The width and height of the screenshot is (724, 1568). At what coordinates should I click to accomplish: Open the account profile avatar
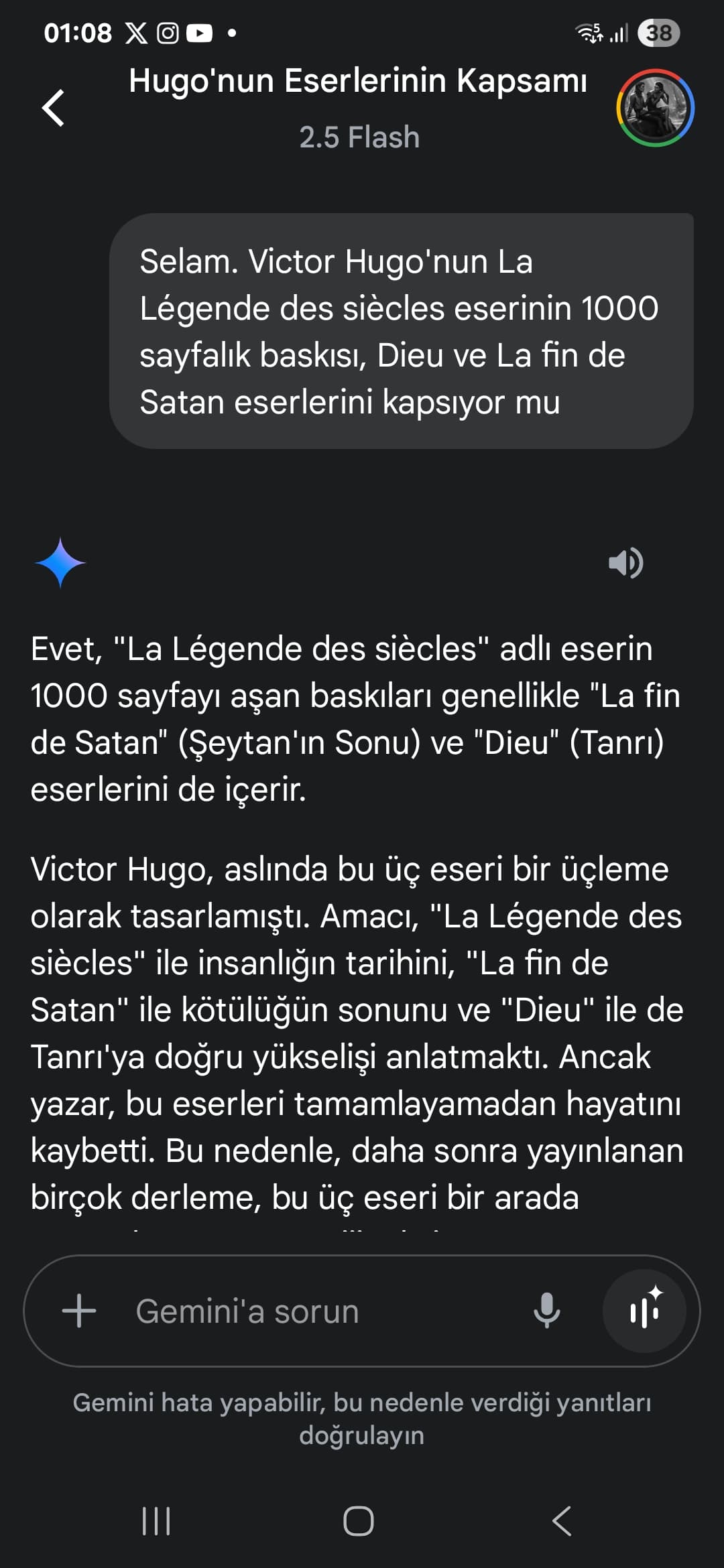pyautogui.click(x=655, y=108)
